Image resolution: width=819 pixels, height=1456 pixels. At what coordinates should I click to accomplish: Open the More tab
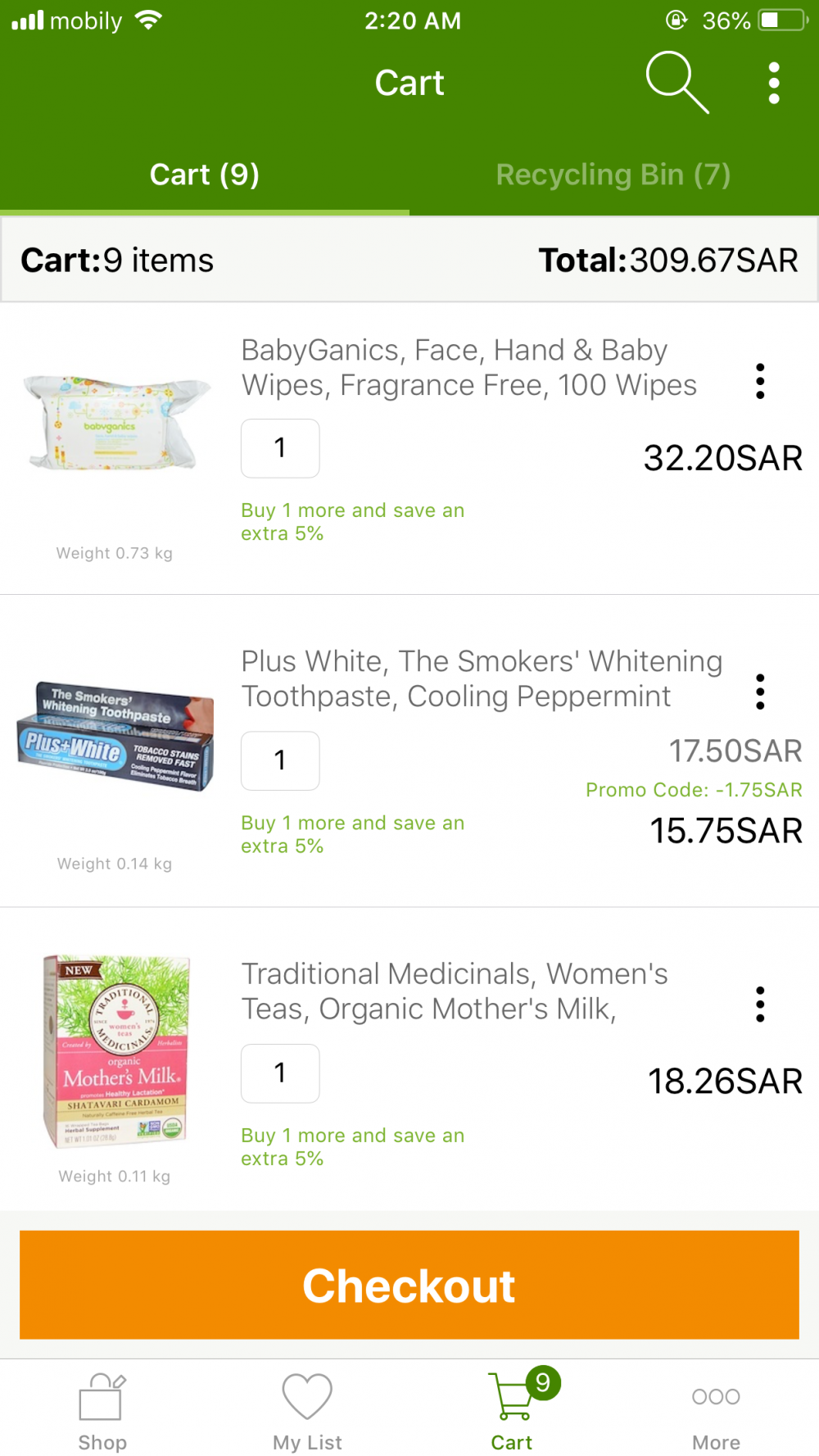(716, 1412)
